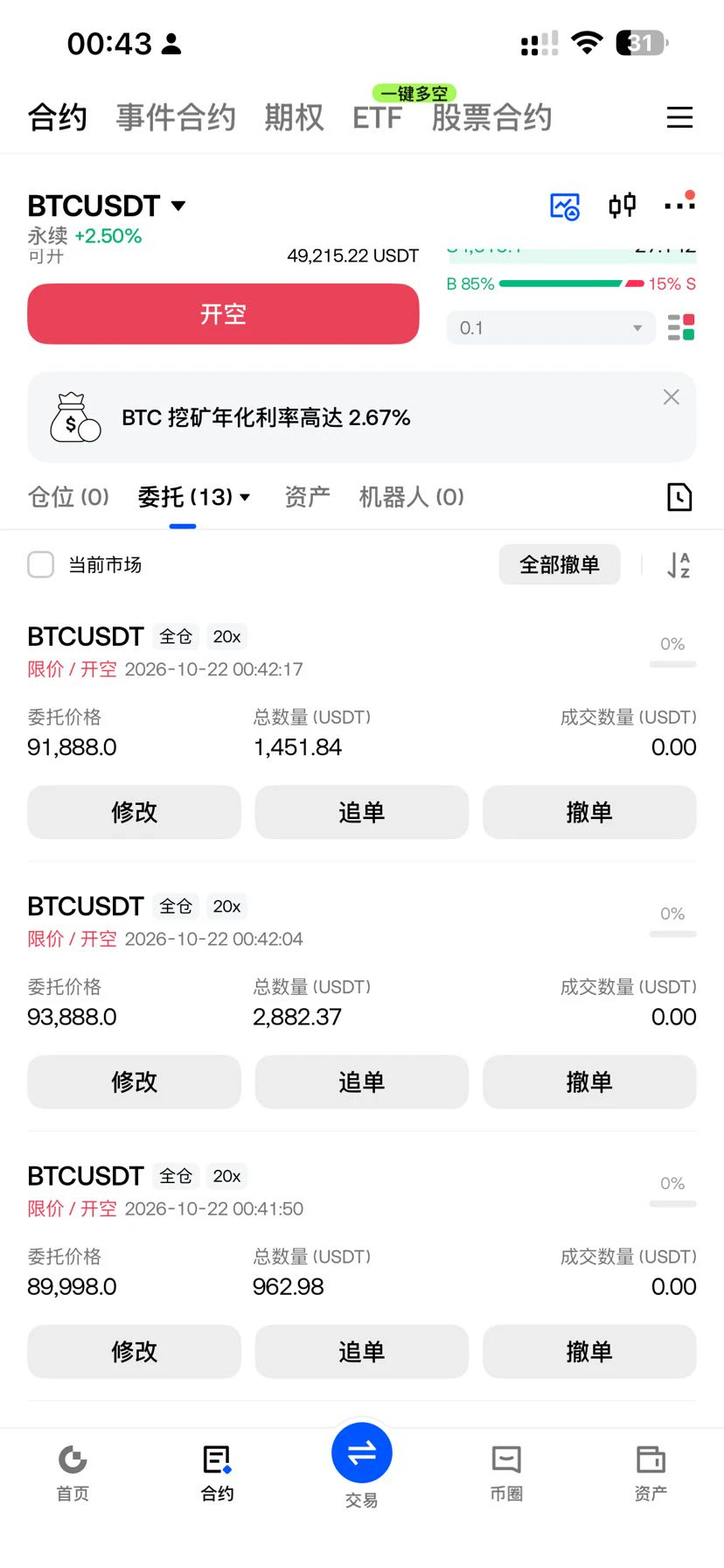
Task: Go to 首页 in the bottom navigation
Action: pyautogui.click(x=73, y=1473)
